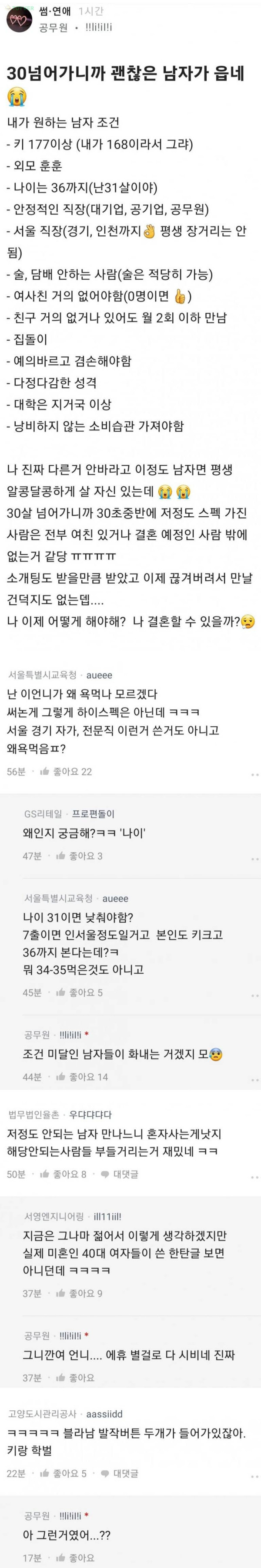Open overflow menu on aassiidd's comment
The height and width of the screenshot is (1568, 261).
tap(255, 1477)
